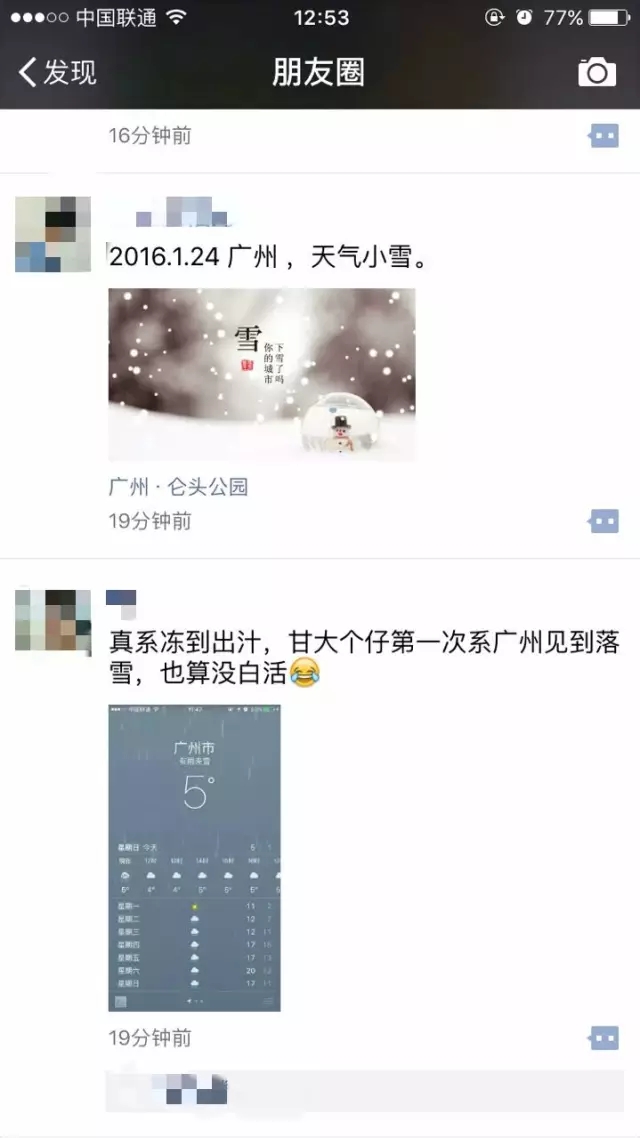Open the camera to post a moment
This screenshot has width=640, height=1138.
click(597, 72)
